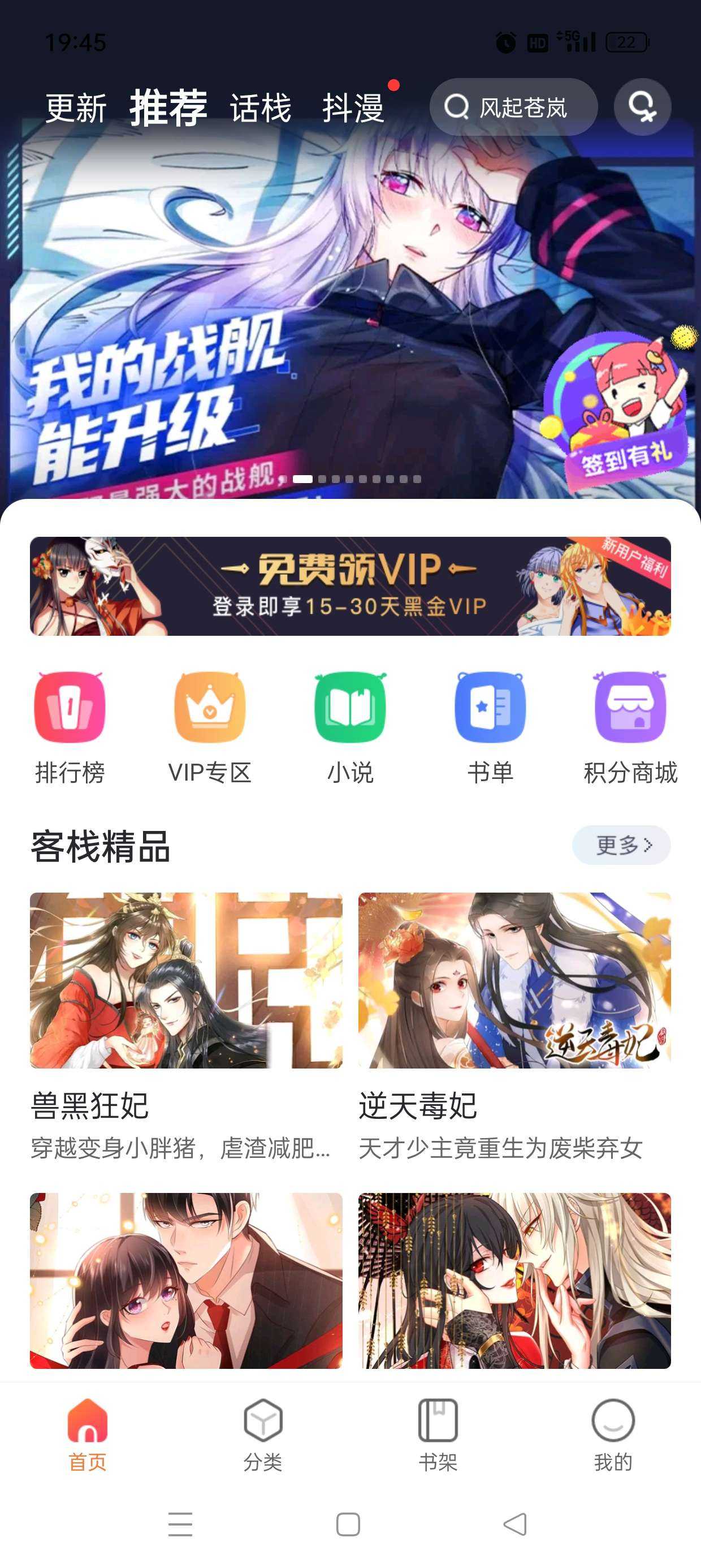
Task: Open the 免费领VIP promotion banner
Action: point(350,585)
